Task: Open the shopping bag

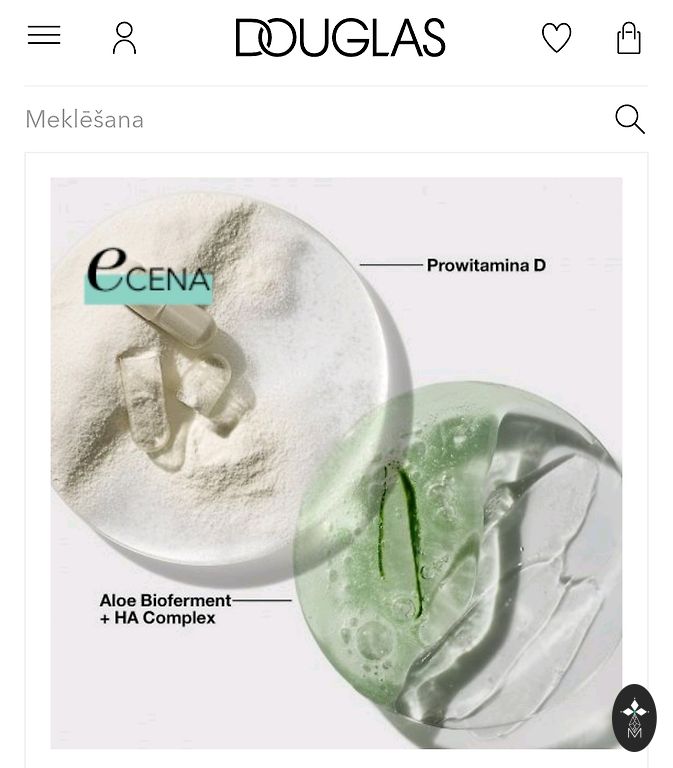Action: click(628, 38)
